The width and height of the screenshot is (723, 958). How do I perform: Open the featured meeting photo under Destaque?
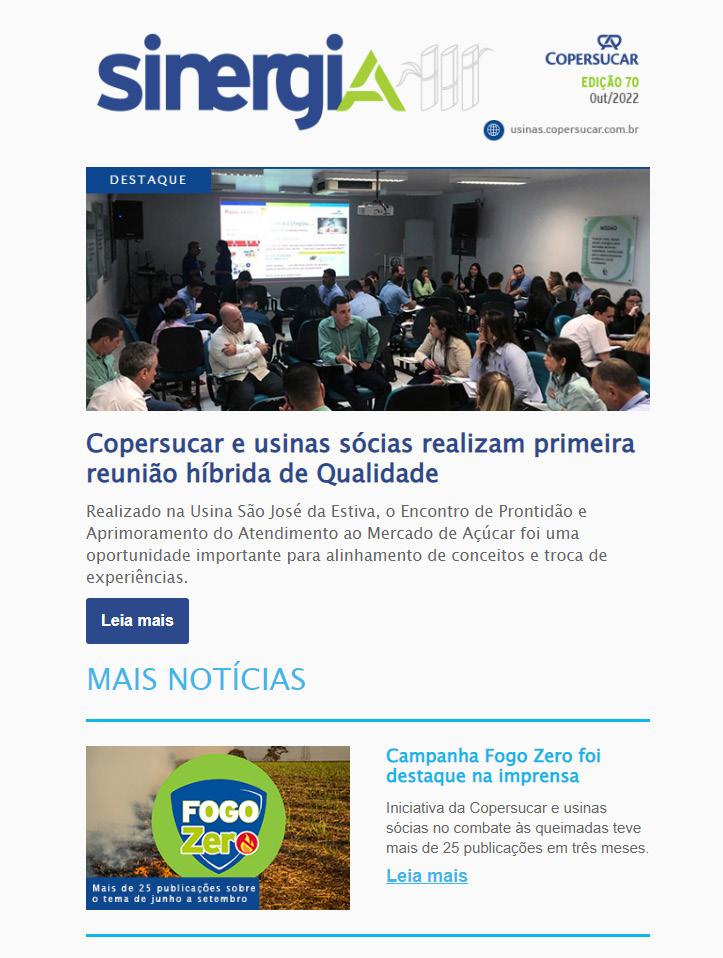point(367,290)
